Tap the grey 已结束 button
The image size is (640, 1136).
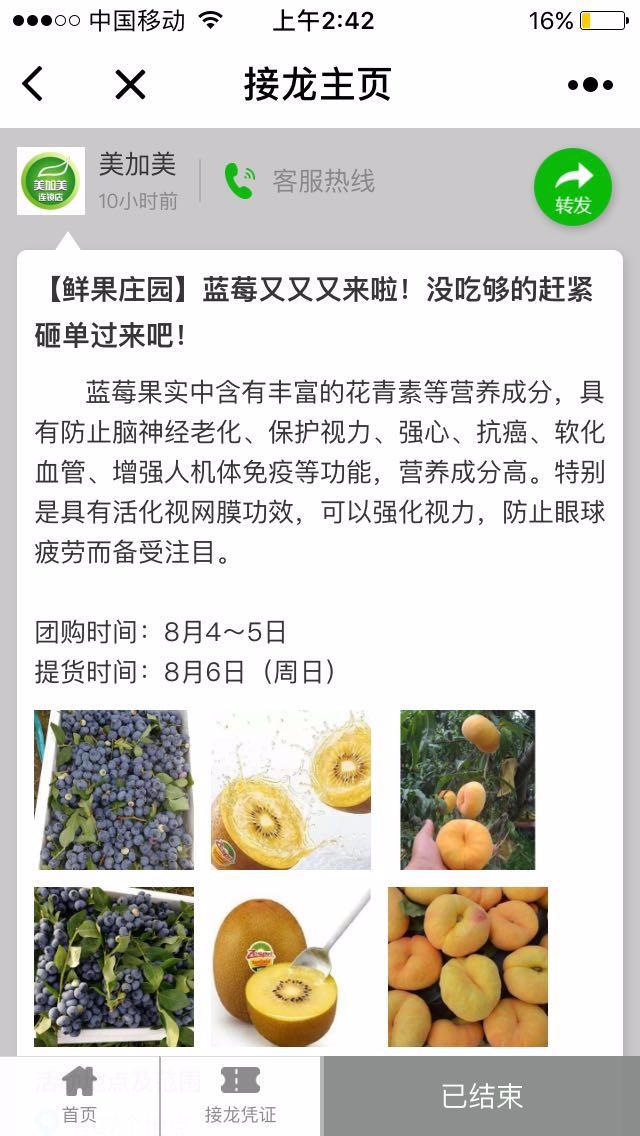tap(481, 1095)
